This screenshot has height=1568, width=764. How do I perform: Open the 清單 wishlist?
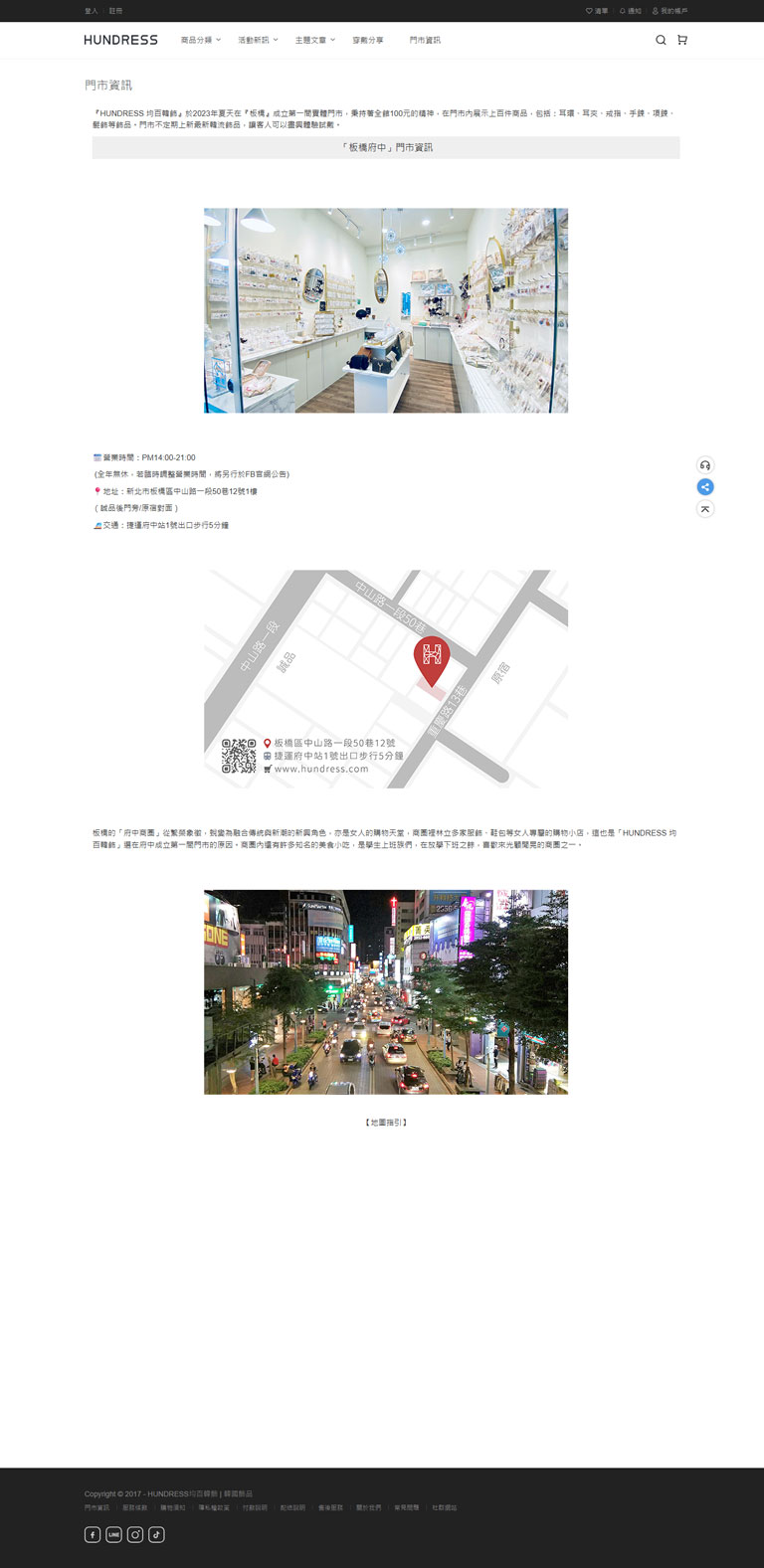(597, 11)
